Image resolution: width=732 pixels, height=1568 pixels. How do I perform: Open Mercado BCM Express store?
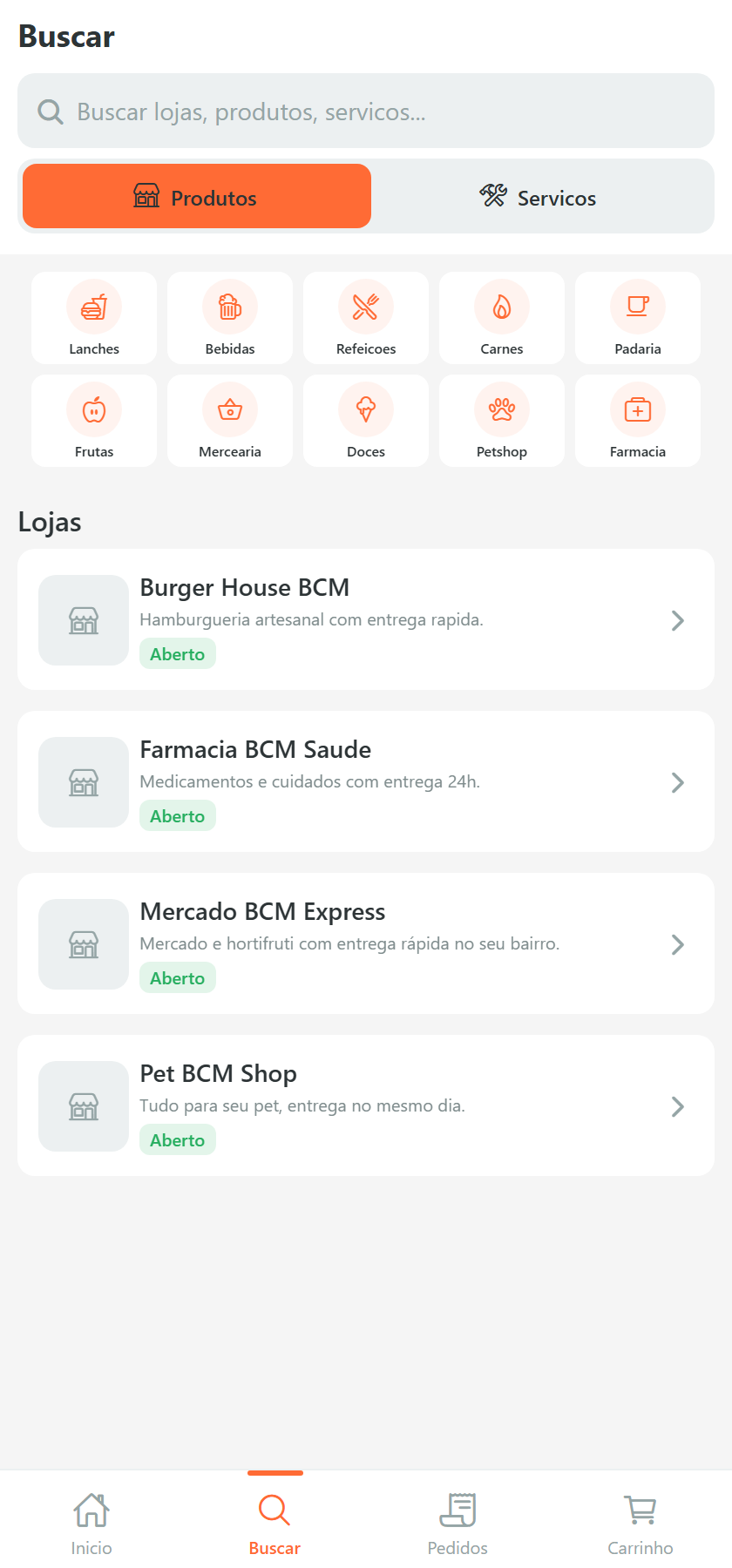coord(366,943)
